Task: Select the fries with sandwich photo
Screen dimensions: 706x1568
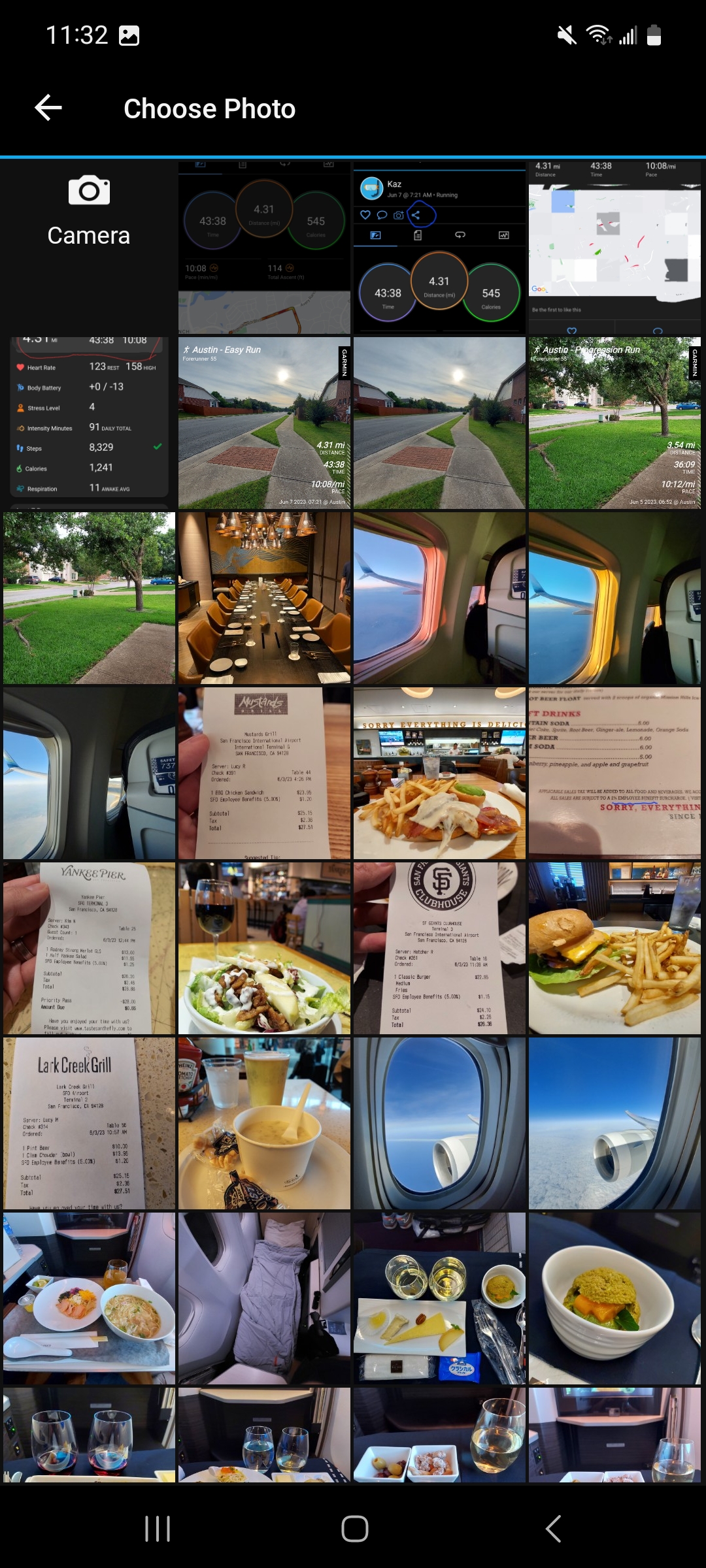Action: click(439, 773)
